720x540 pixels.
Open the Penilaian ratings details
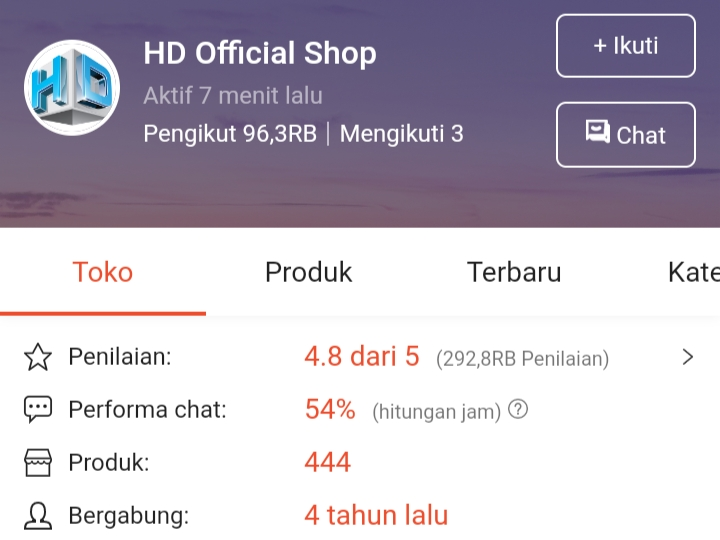687,357
